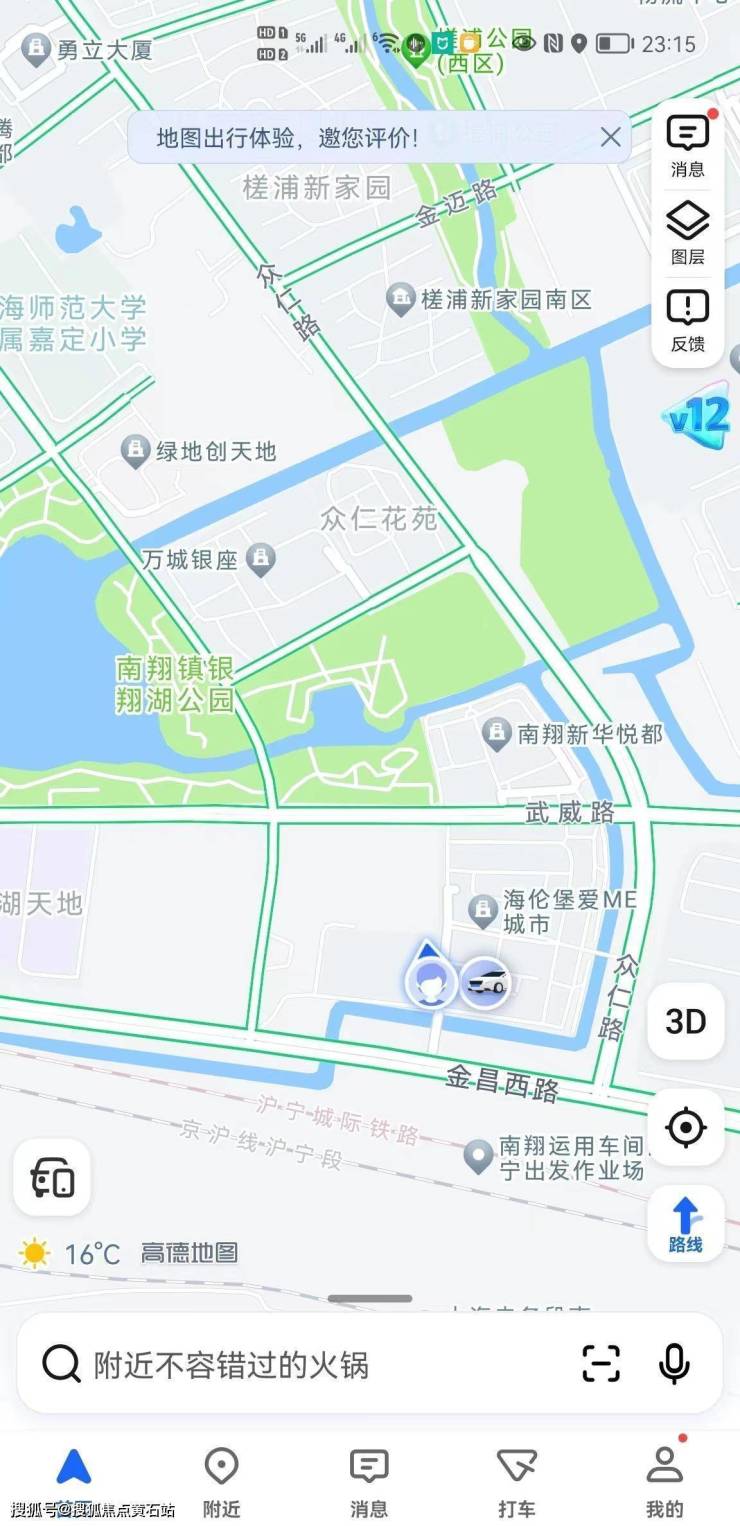
Task: Select the 万城银座 map marker
Action: pyautogui.click(x=261, y=560)
